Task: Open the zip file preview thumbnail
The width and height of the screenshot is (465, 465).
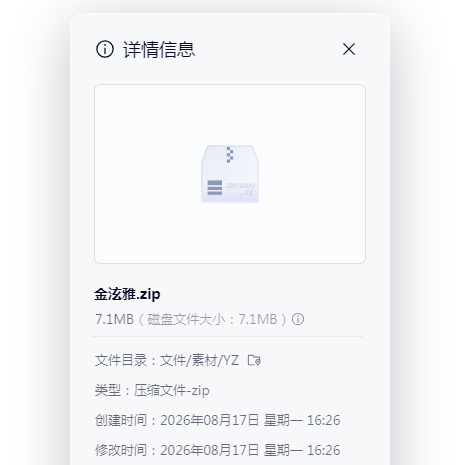Action: (x=230, y=174)
